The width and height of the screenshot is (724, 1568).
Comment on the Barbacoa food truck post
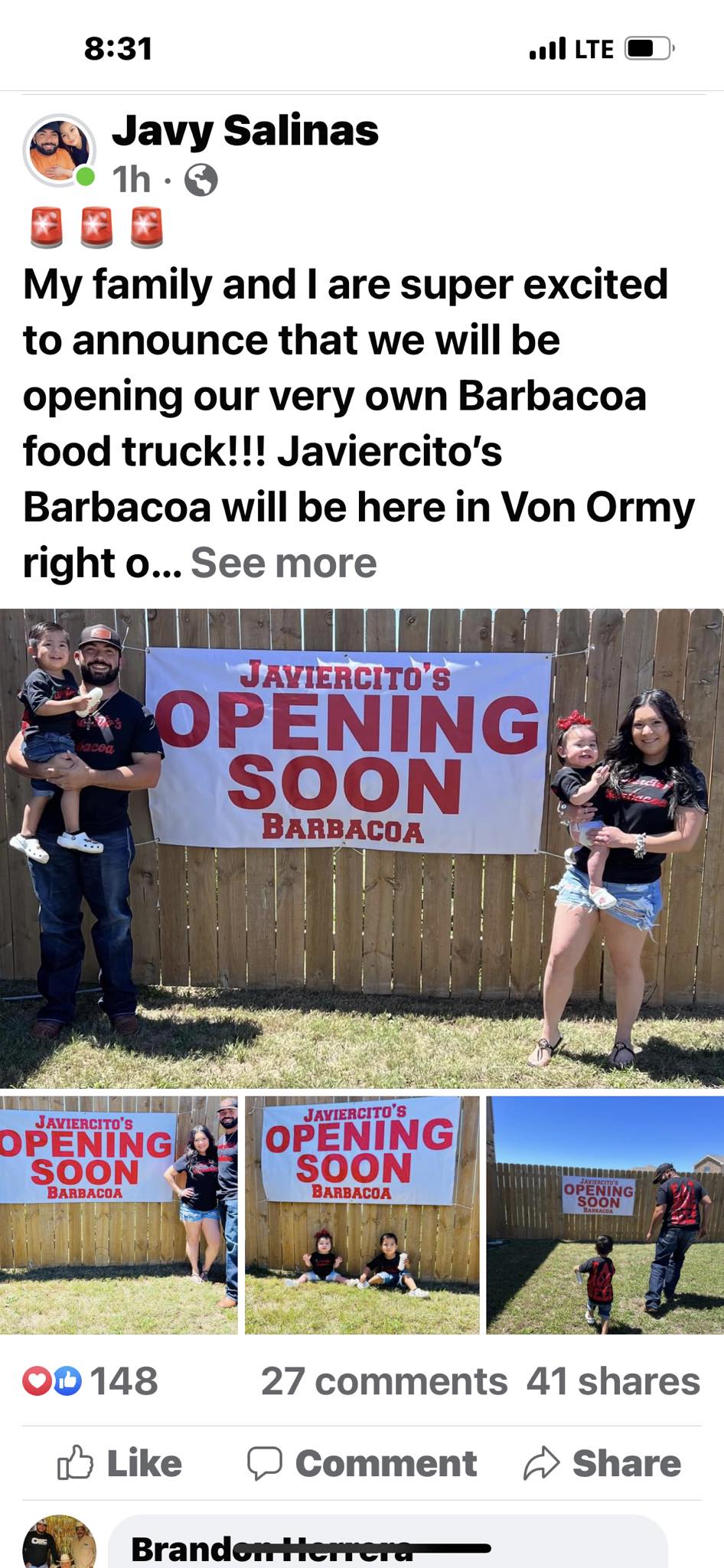coord(362,1463)
